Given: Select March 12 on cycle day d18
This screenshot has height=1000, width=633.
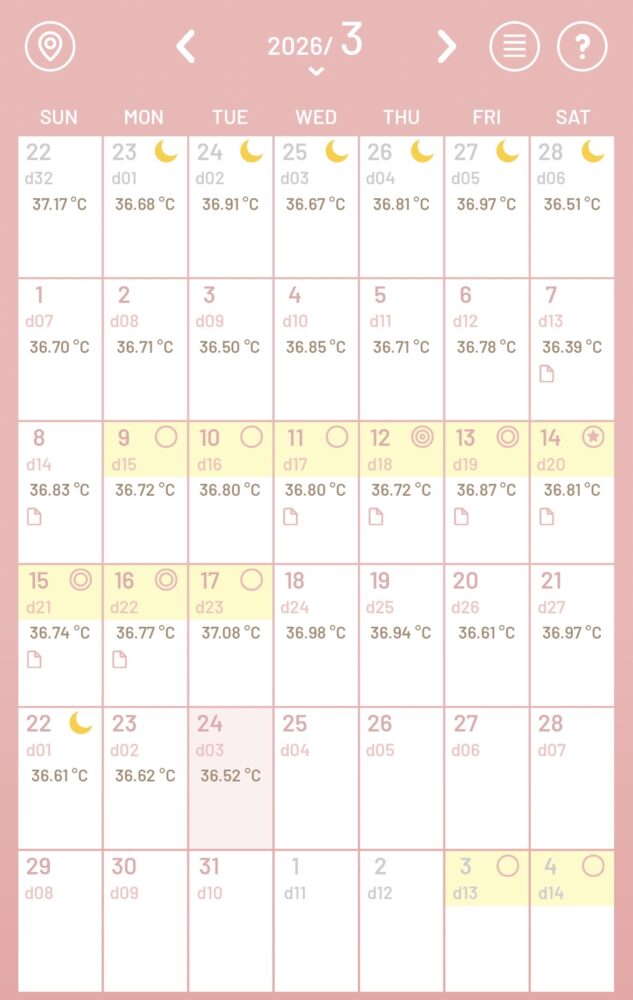Looking at the screenshot, I should pos(401,492).
